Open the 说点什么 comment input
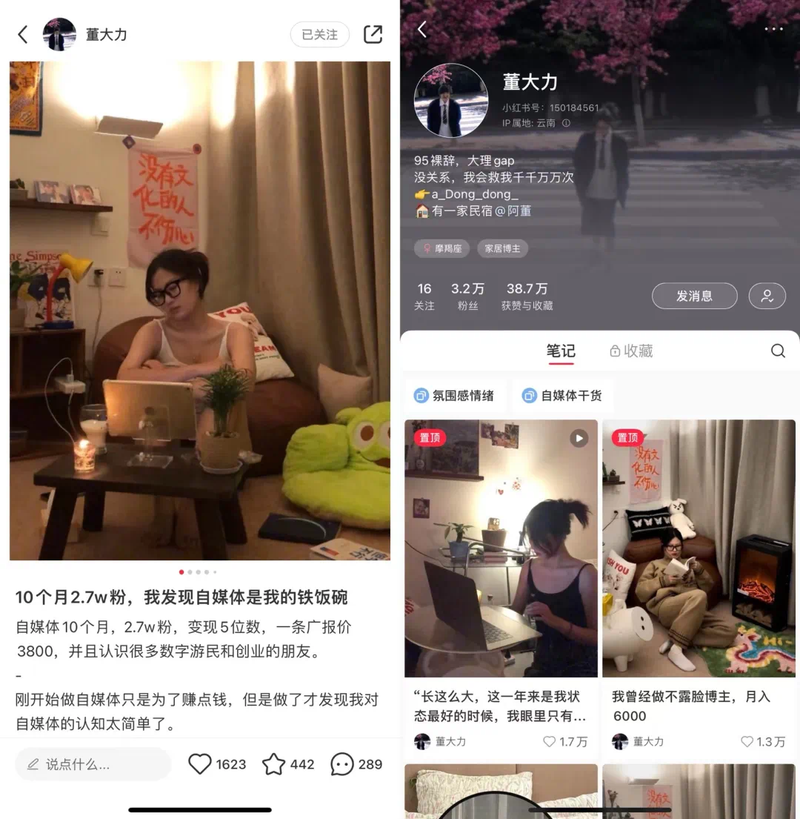 pyautogui.click(x=92, y=764)
